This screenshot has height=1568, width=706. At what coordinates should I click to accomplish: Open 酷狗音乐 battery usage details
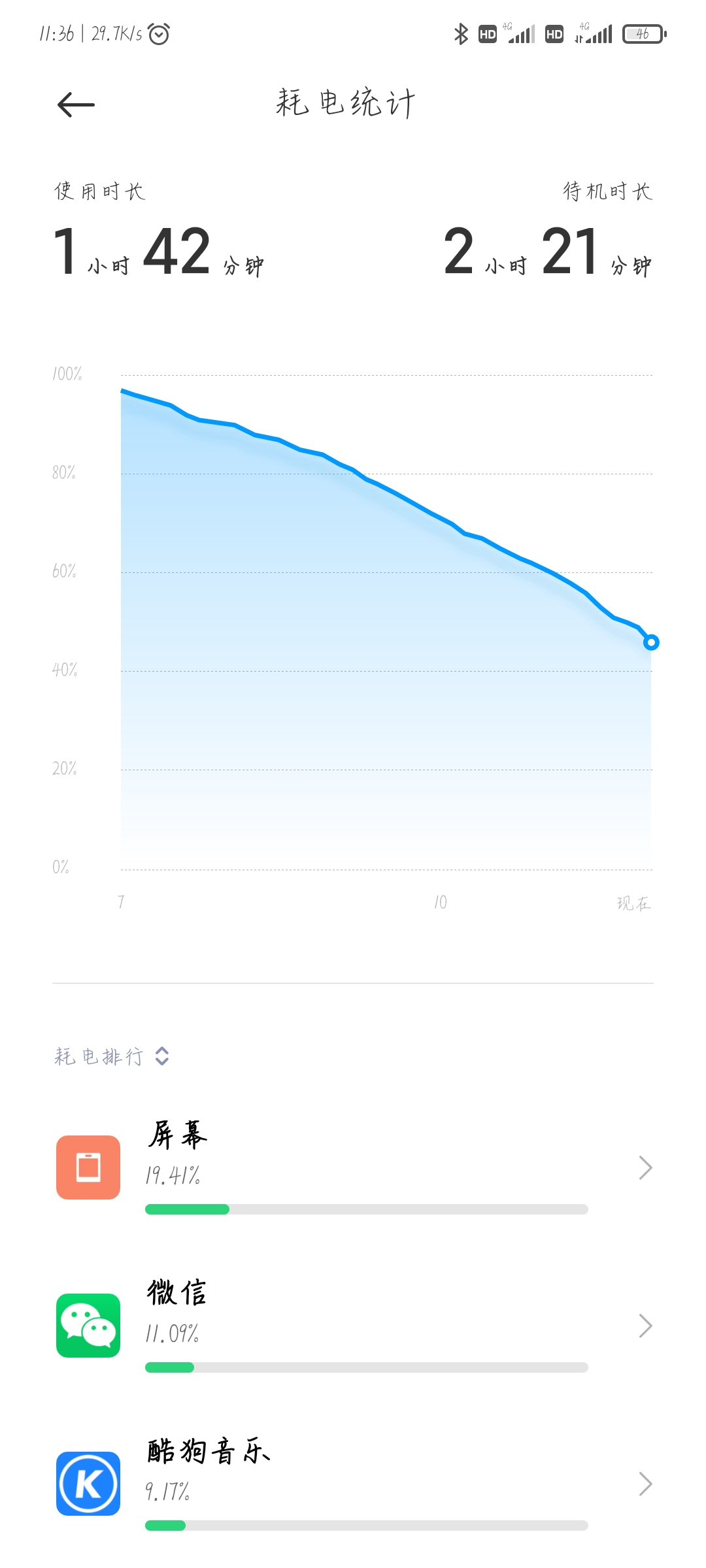[x=353, y=1484]
